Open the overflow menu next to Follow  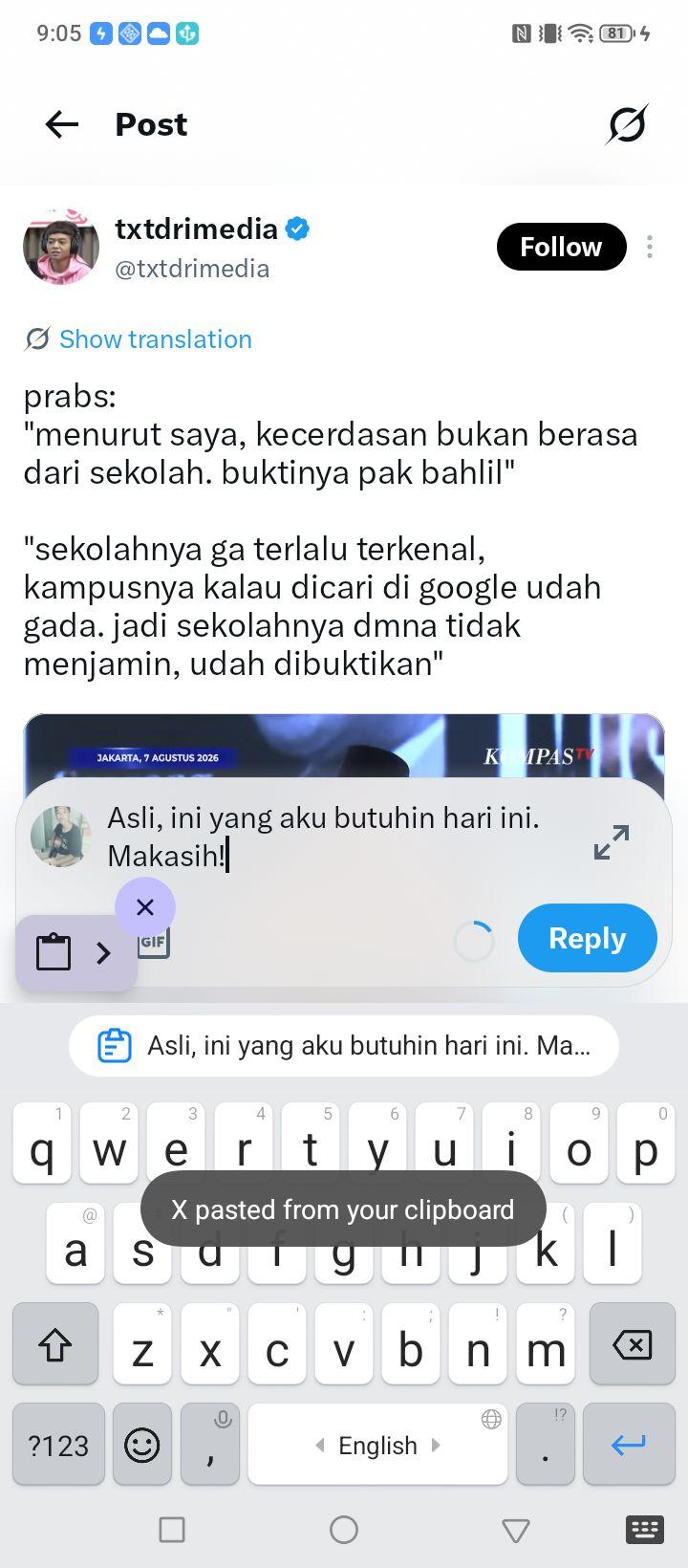tap(650, 247)
